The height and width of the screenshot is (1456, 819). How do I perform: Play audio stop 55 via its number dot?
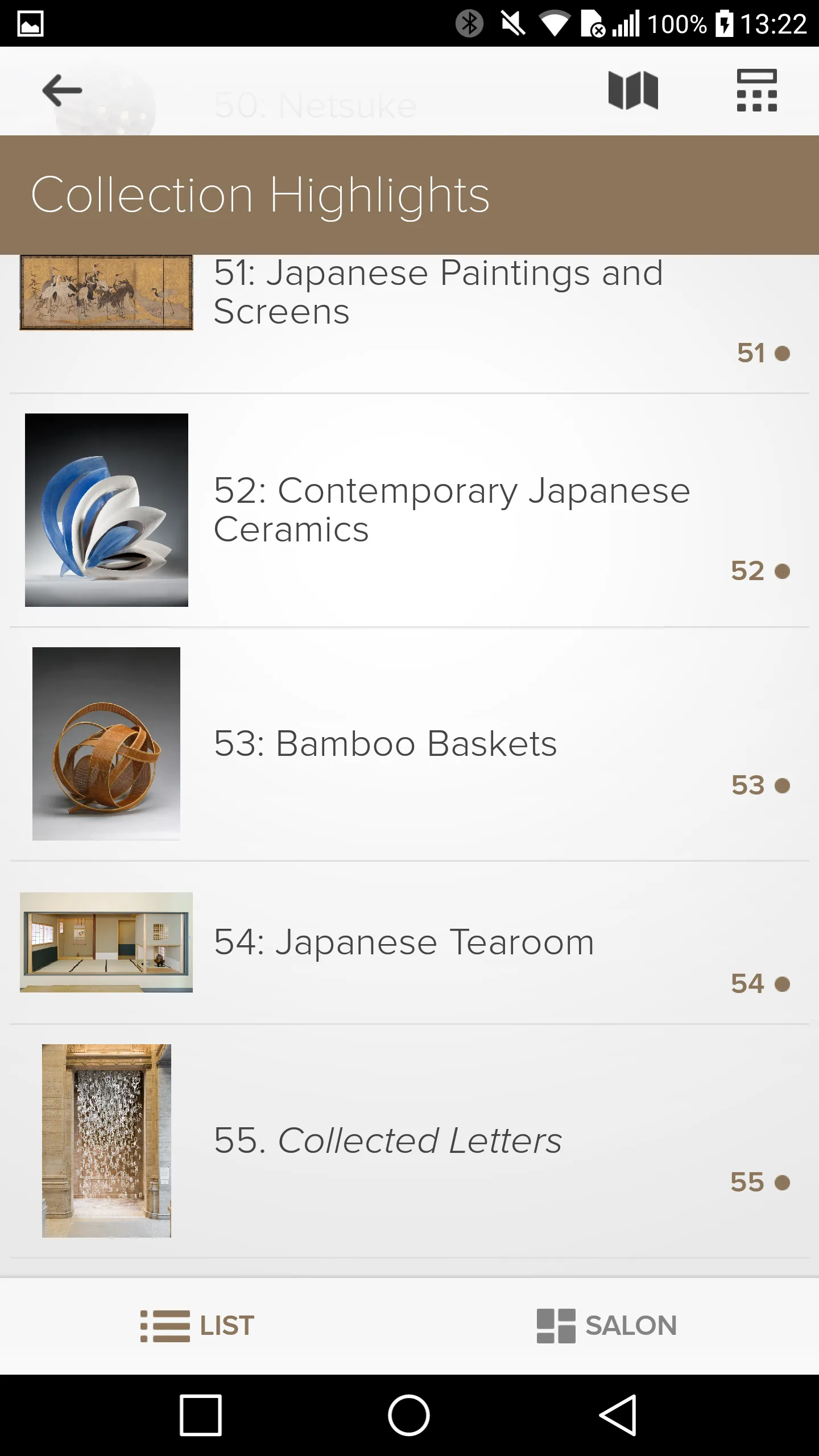click(x=783, y=1183)
